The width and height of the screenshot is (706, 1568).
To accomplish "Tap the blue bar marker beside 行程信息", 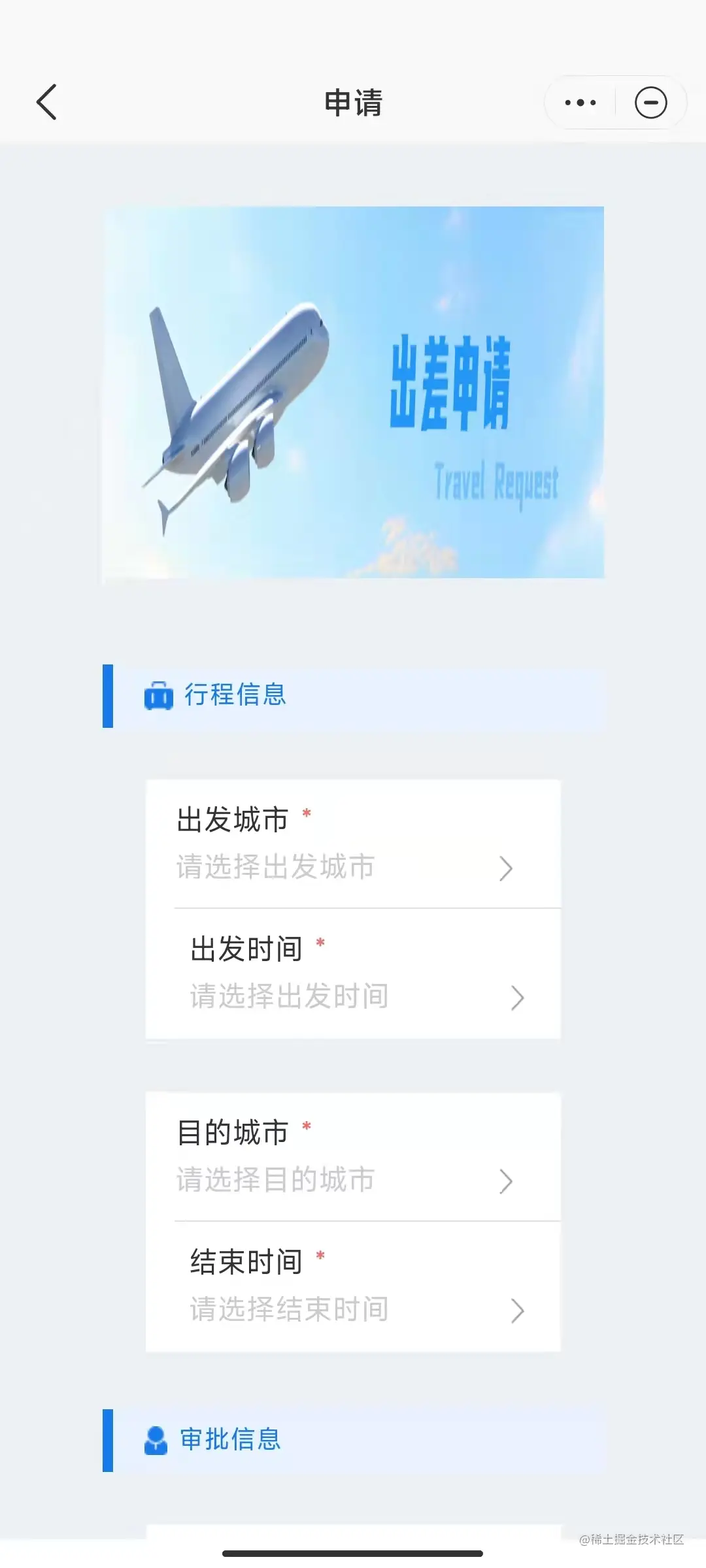I will pos(107,696).
